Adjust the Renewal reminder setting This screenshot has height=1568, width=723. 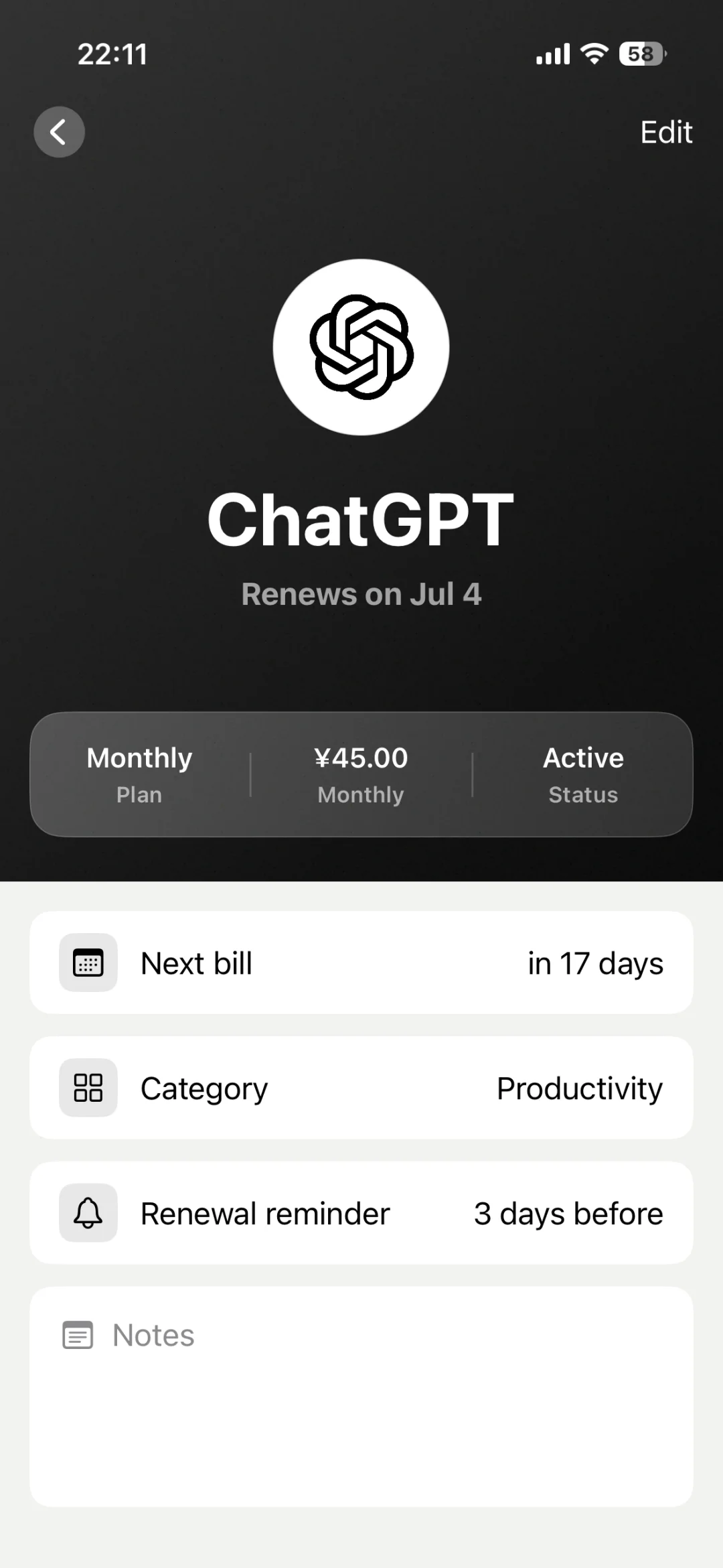point(361,1213)
